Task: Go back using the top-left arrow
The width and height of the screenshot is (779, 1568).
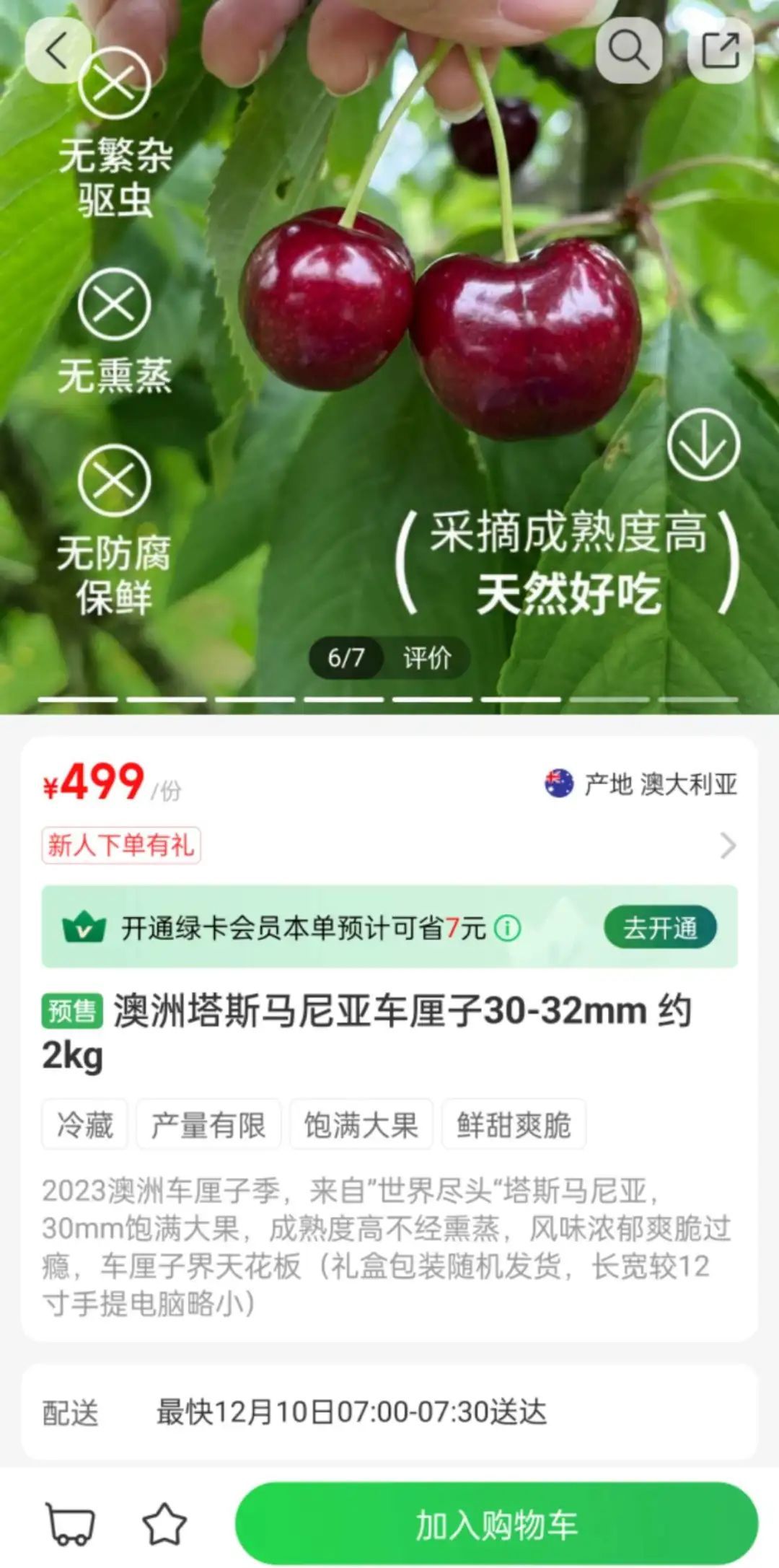Action: click(57, 51)
